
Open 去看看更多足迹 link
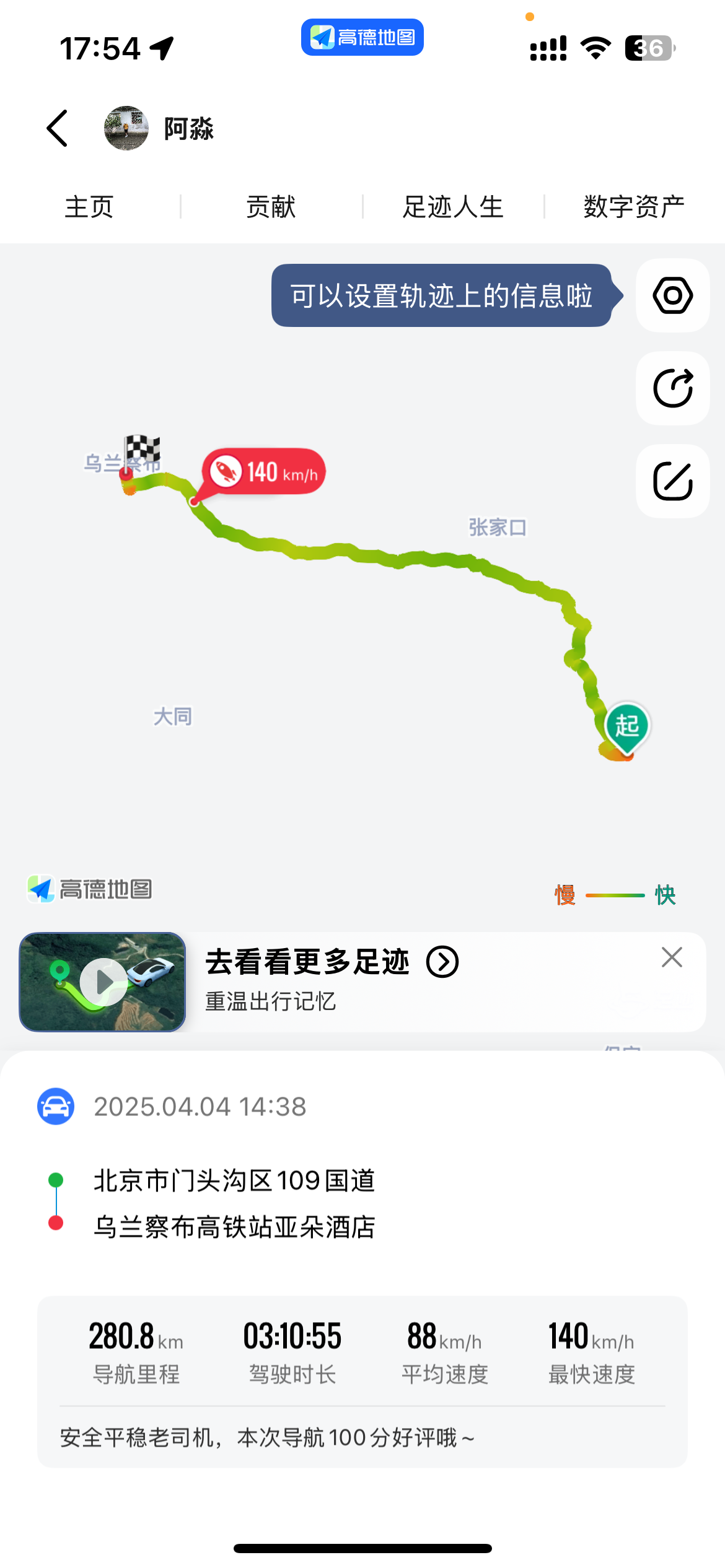pyautogui.click(x=332, y=962)
